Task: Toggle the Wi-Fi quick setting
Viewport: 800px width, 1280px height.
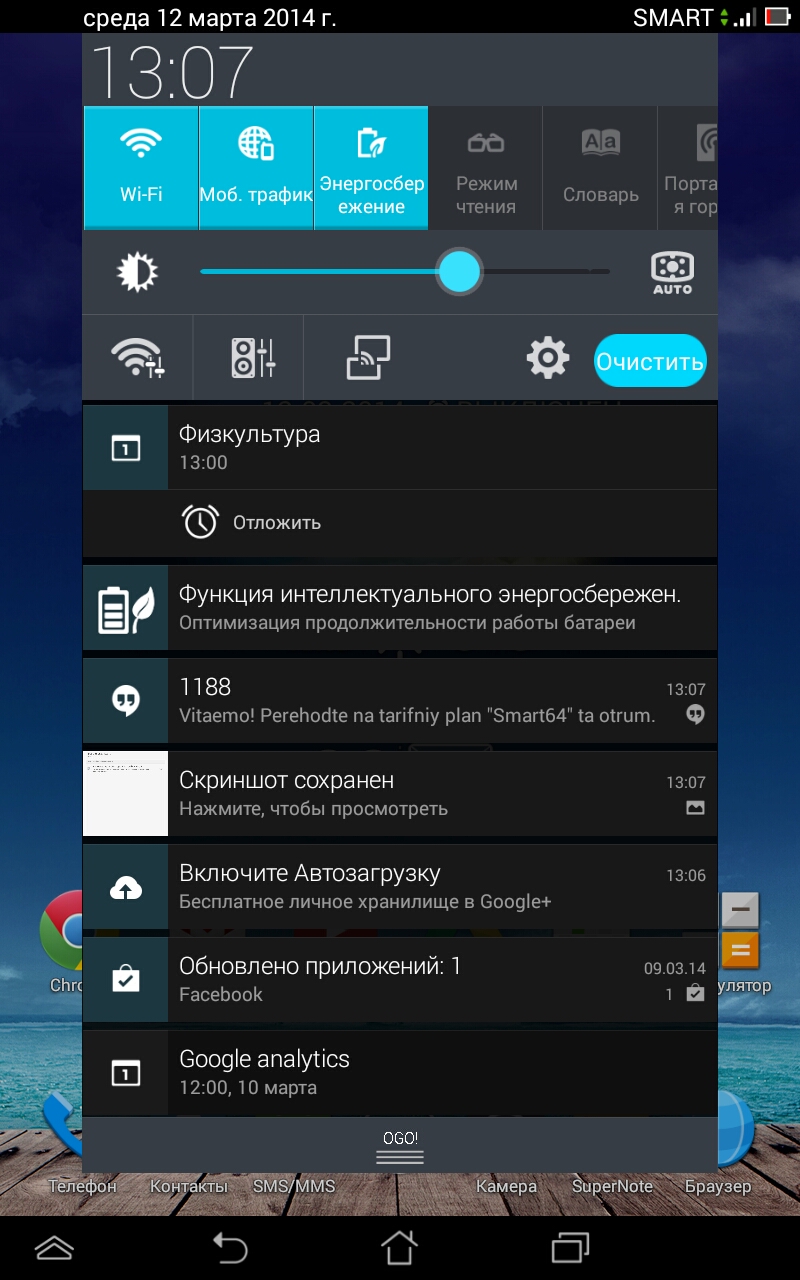Action: (141, 168)
